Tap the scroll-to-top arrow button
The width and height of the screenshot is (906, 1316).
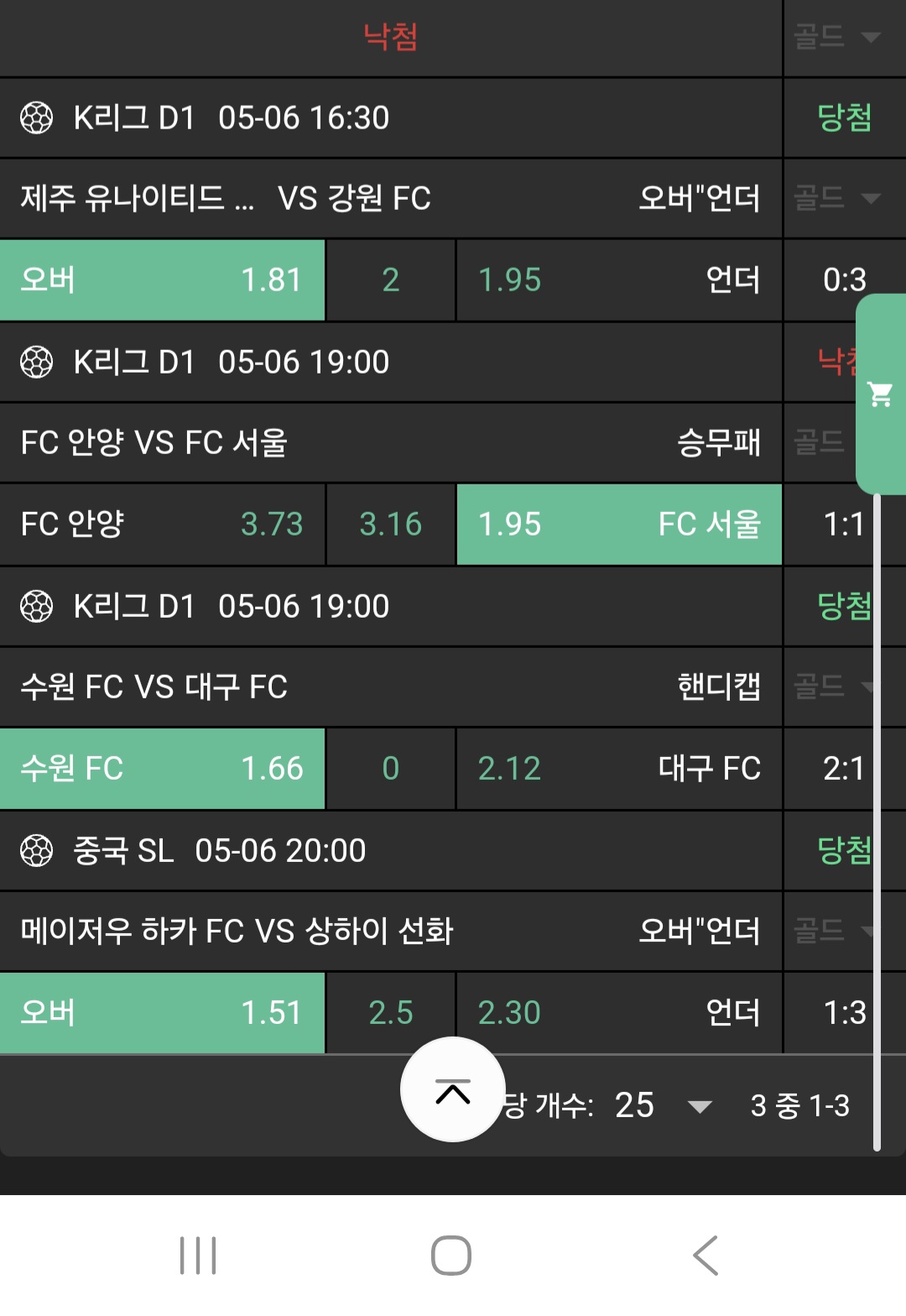click(453, 1090)
